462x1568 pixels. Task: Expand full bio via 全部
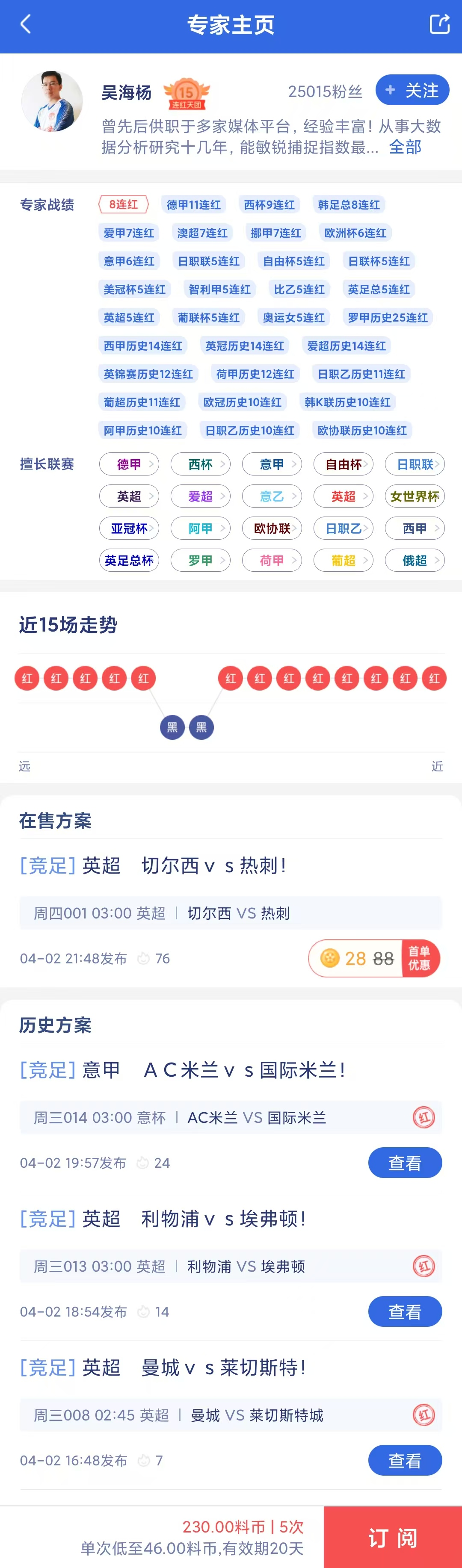405,147
